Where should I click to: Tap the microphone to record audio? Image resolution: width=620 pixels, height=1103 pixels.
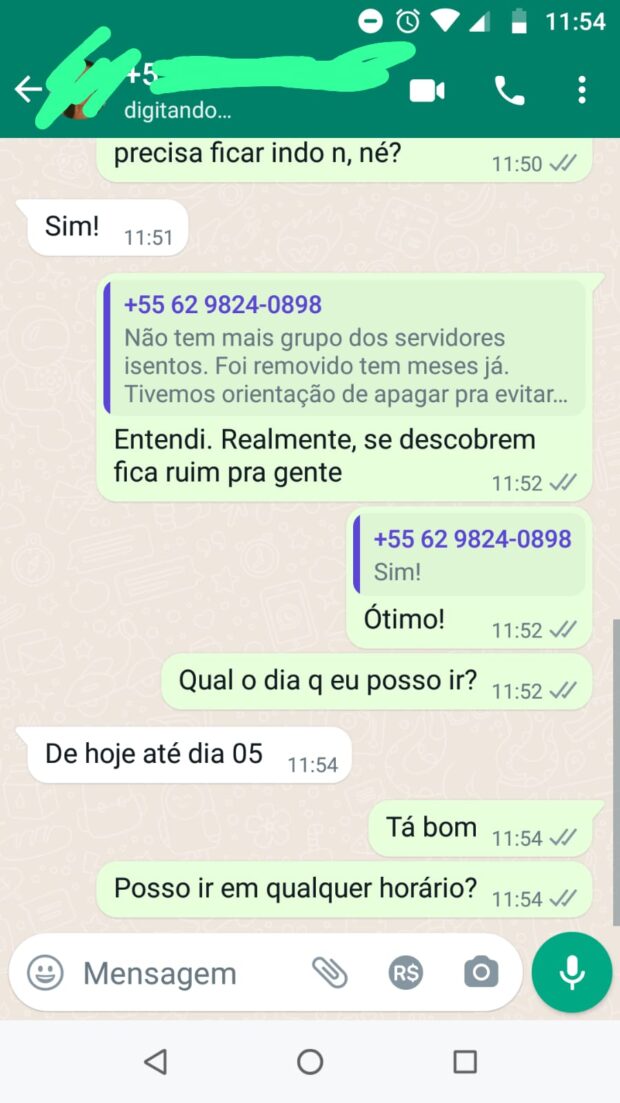[x=572, y=972]
